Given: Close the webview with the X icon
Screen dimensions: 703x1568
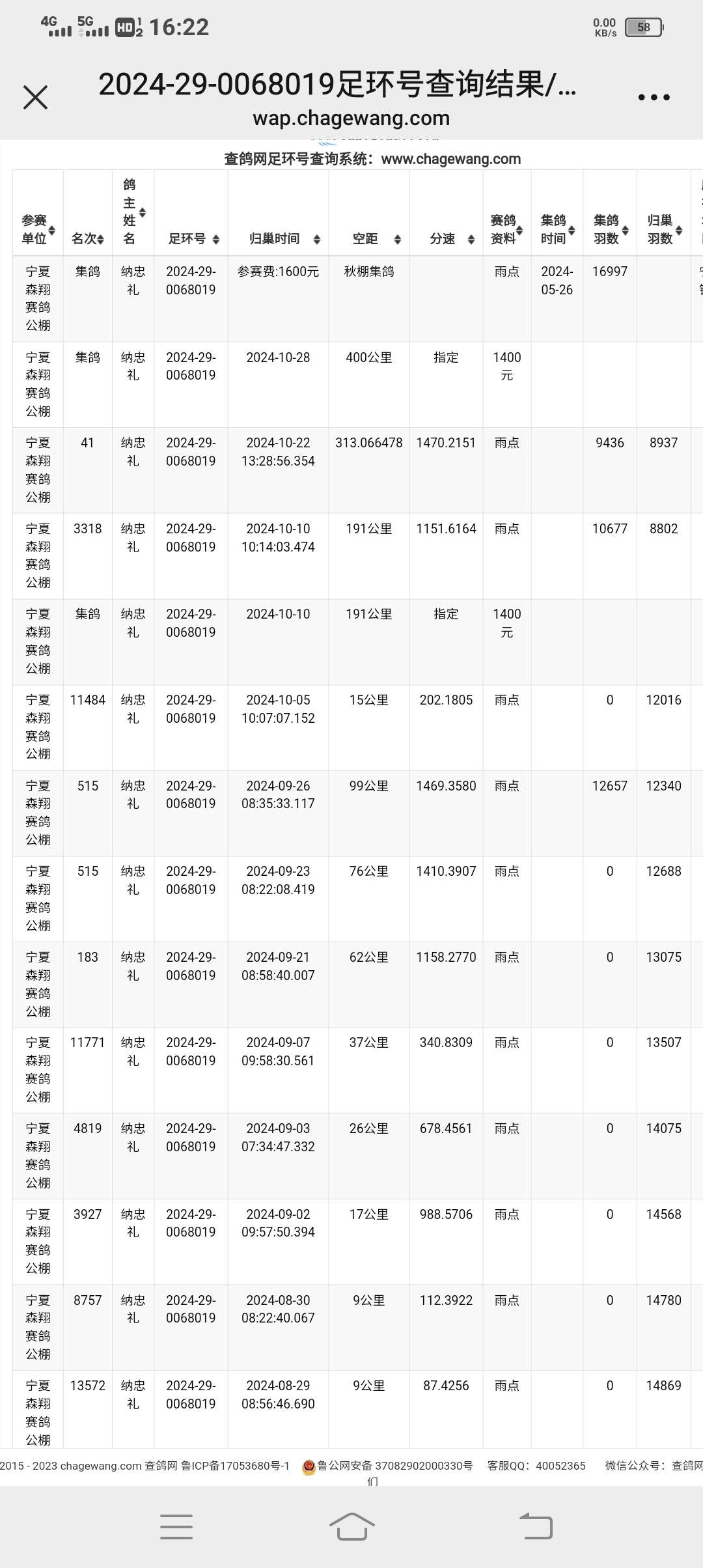Looking at the screenshot, I should pos(35,98).
